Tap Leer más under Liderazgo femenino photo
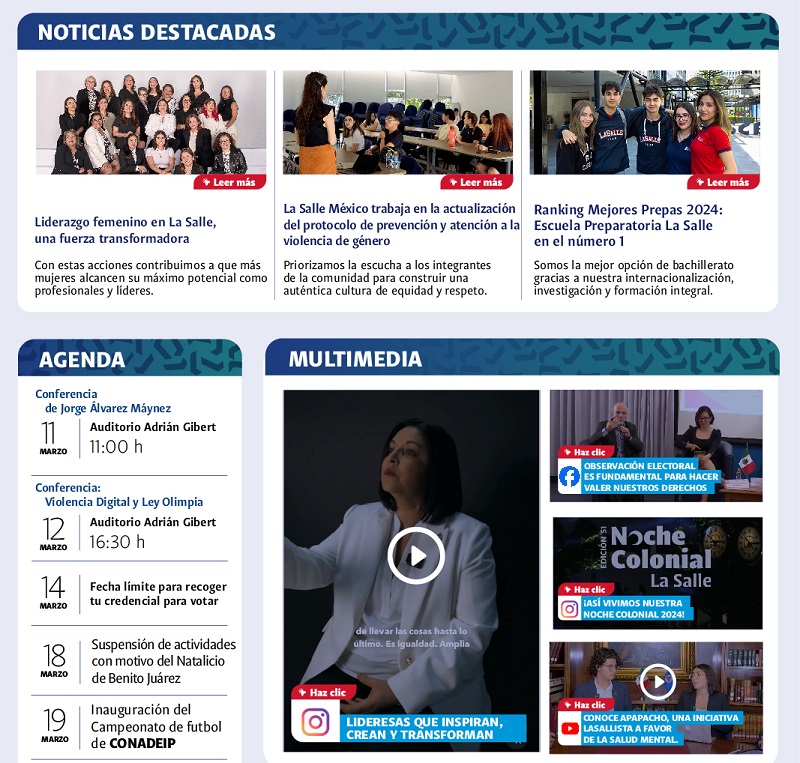This screenshot has width=800, height=763. coord(230,182)
